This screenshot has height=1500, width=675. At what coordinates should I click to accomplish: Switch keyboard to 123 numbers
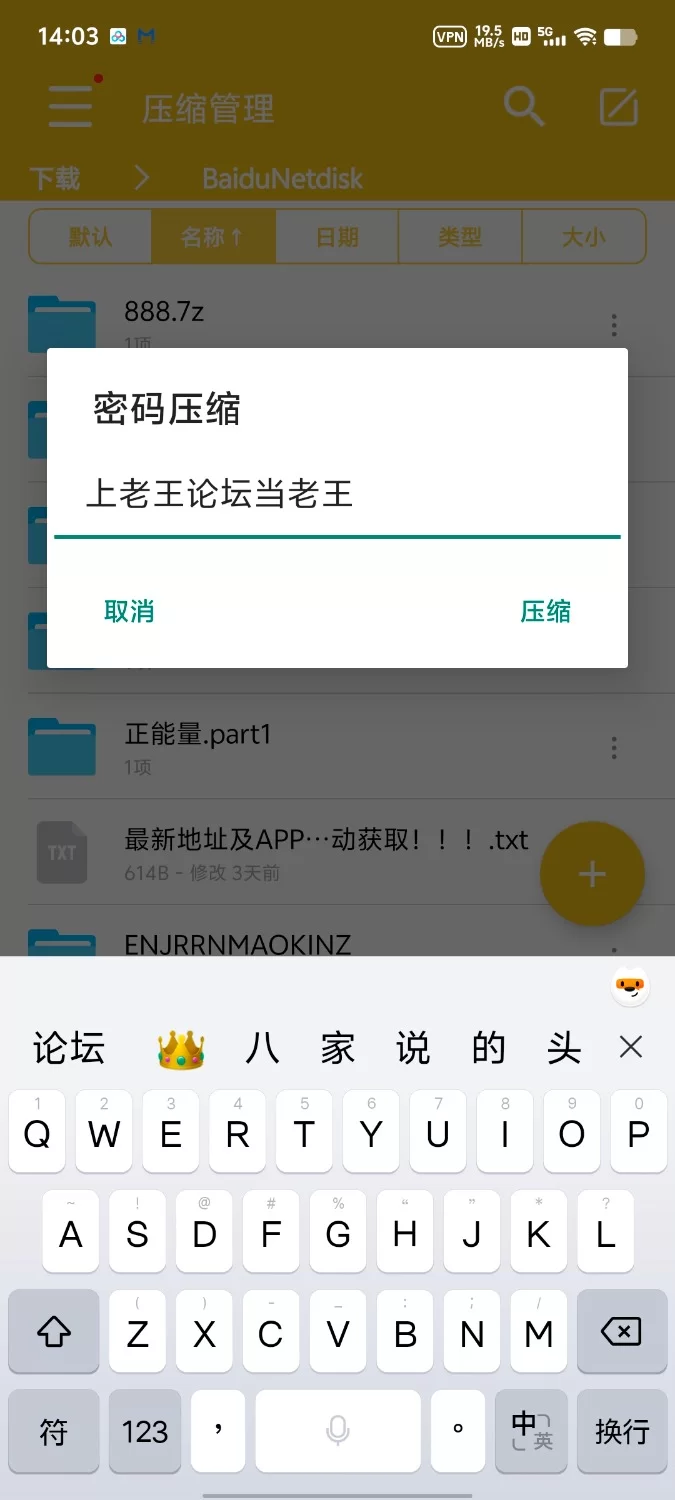pyautogui.click(x=145, y=1431)
